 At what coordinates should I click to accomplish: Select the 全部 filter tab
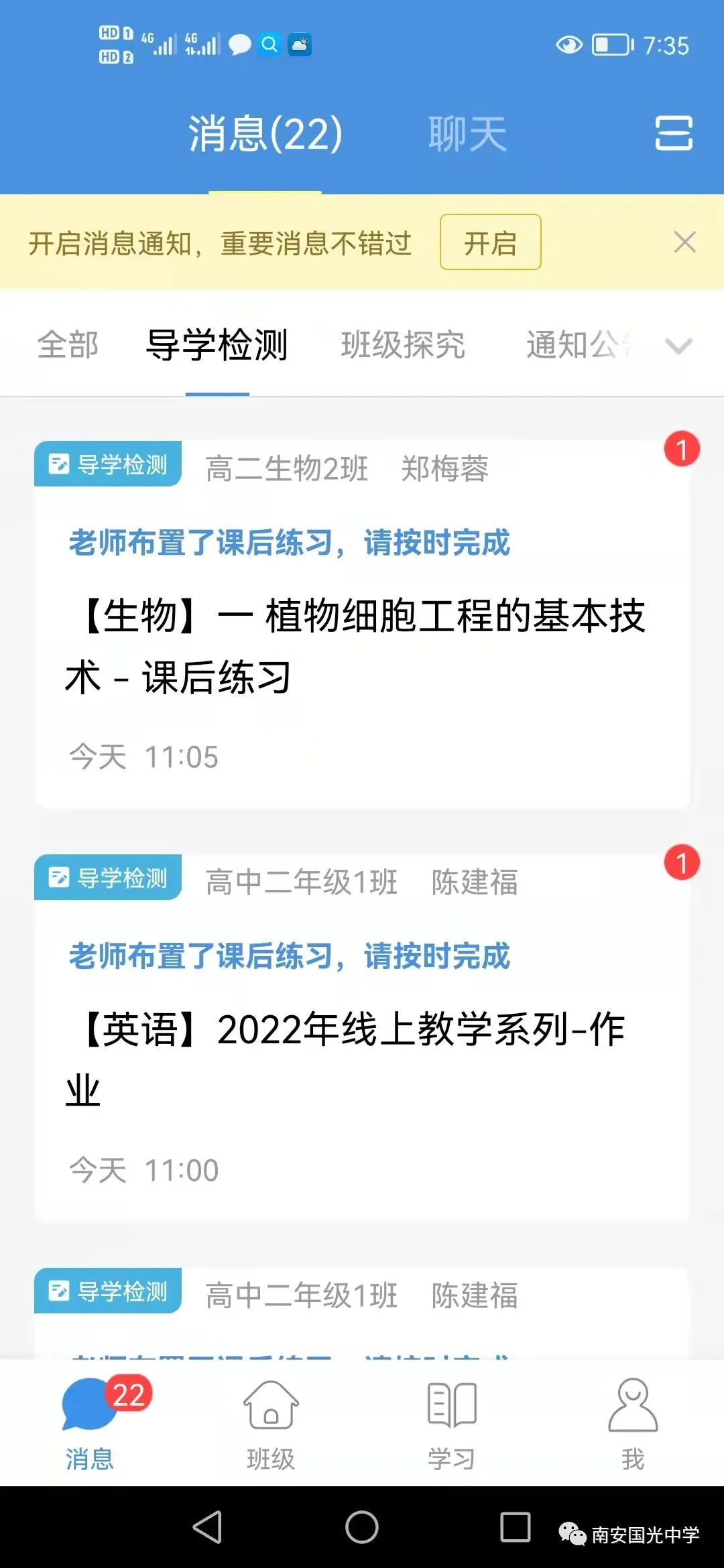tap(68, 346)
